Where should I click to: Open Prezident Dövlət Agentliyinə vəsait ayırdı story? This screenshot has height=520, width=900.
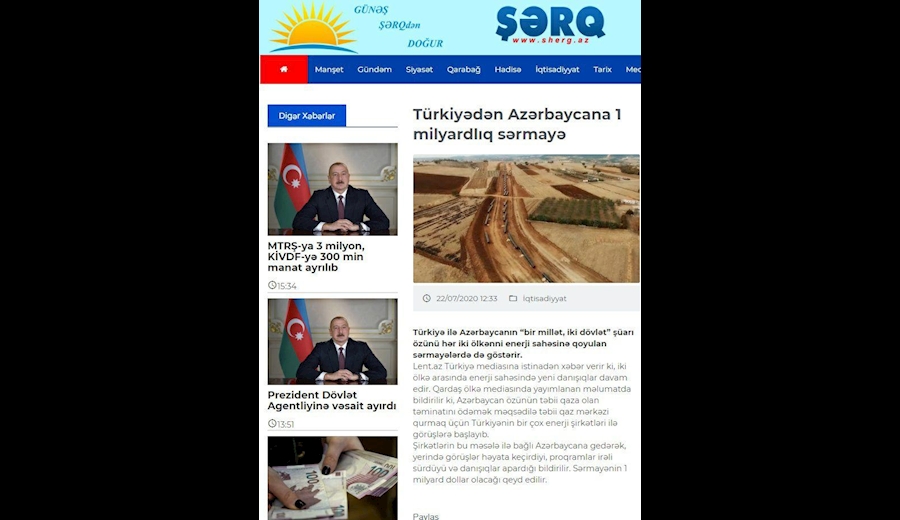(331, 400)
